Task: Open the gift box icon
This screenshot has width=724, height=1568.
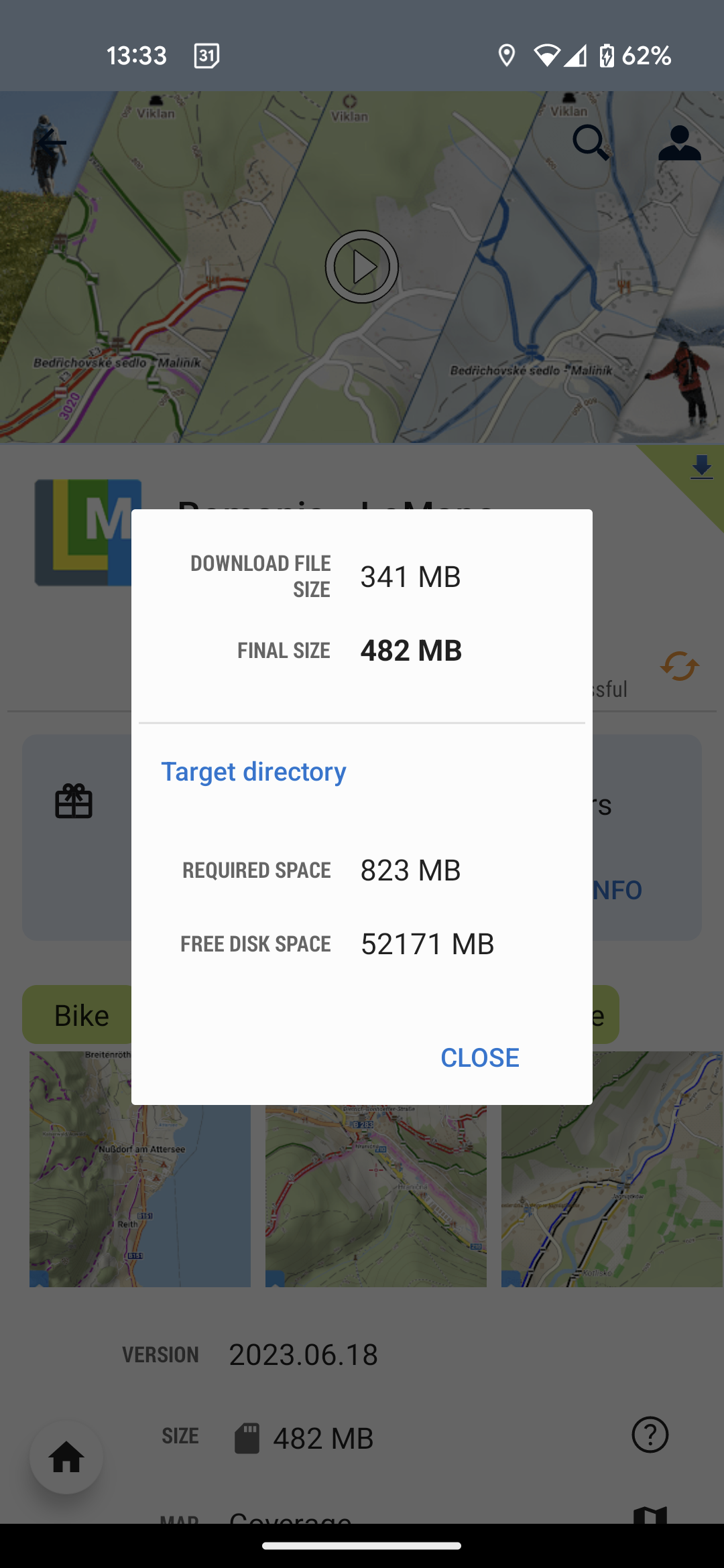Action: [74, 801]
